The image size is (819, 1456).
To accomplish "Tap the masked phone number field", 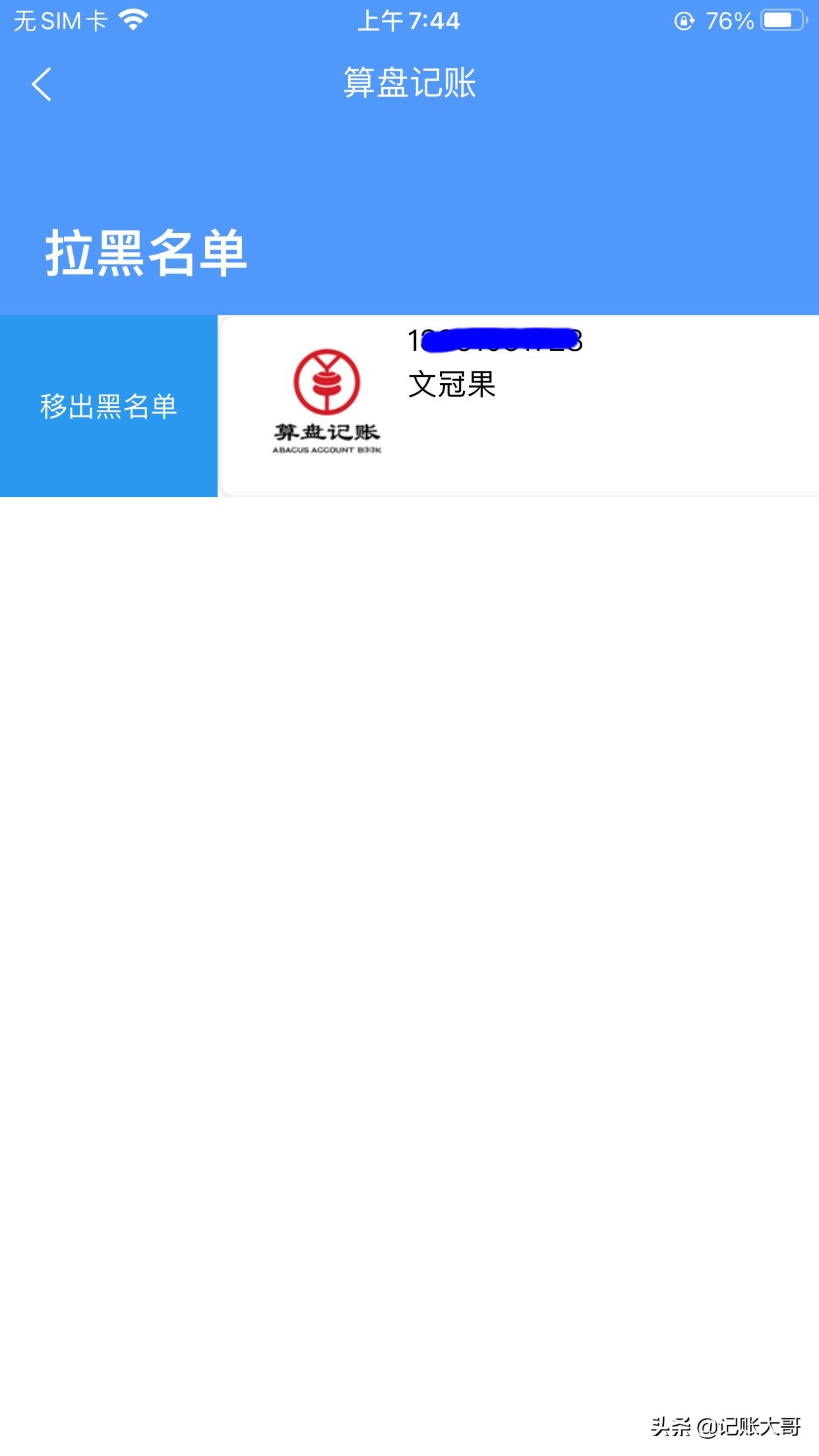I will click(498, 343).
